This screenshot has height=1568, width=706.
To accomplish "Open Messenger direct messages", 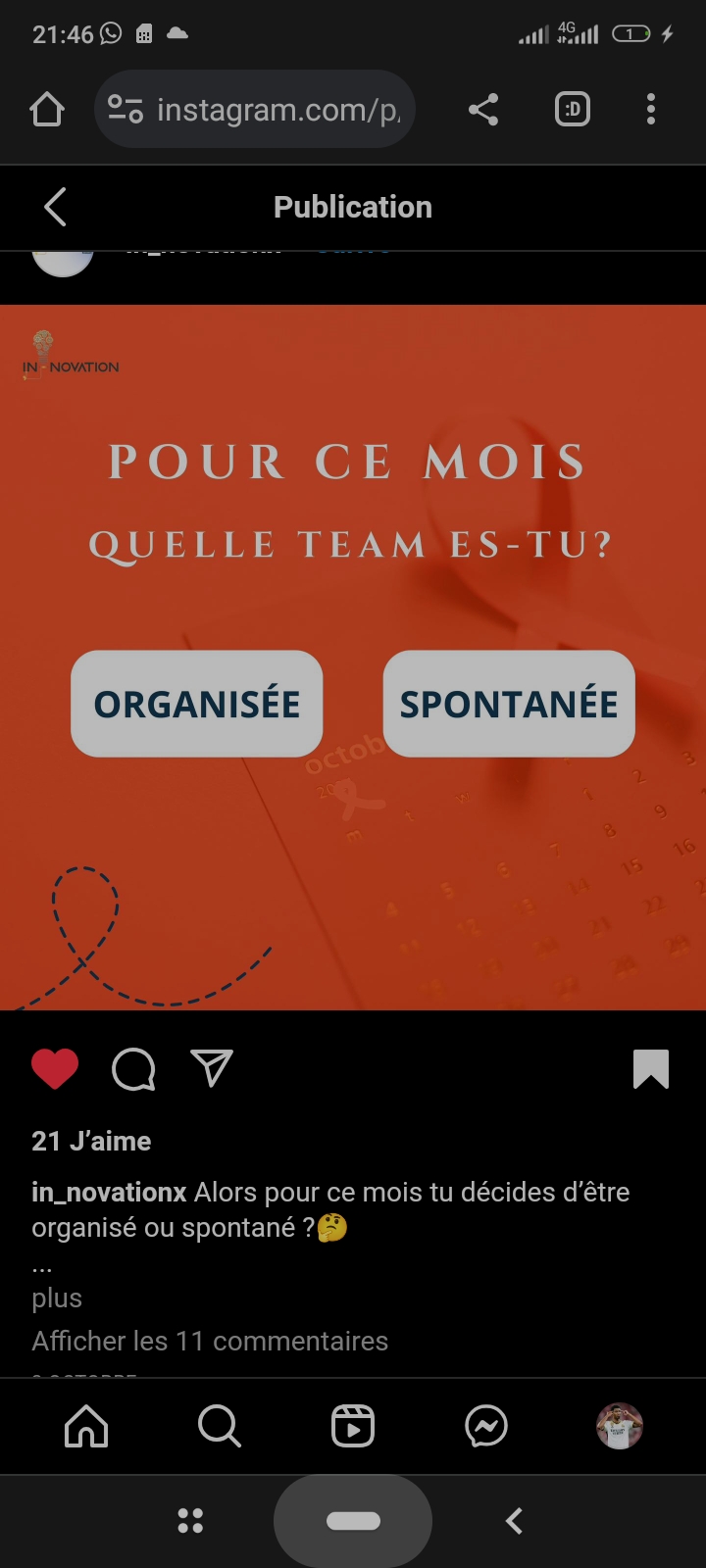I will pyautogui.click(x=486, y=1427).
